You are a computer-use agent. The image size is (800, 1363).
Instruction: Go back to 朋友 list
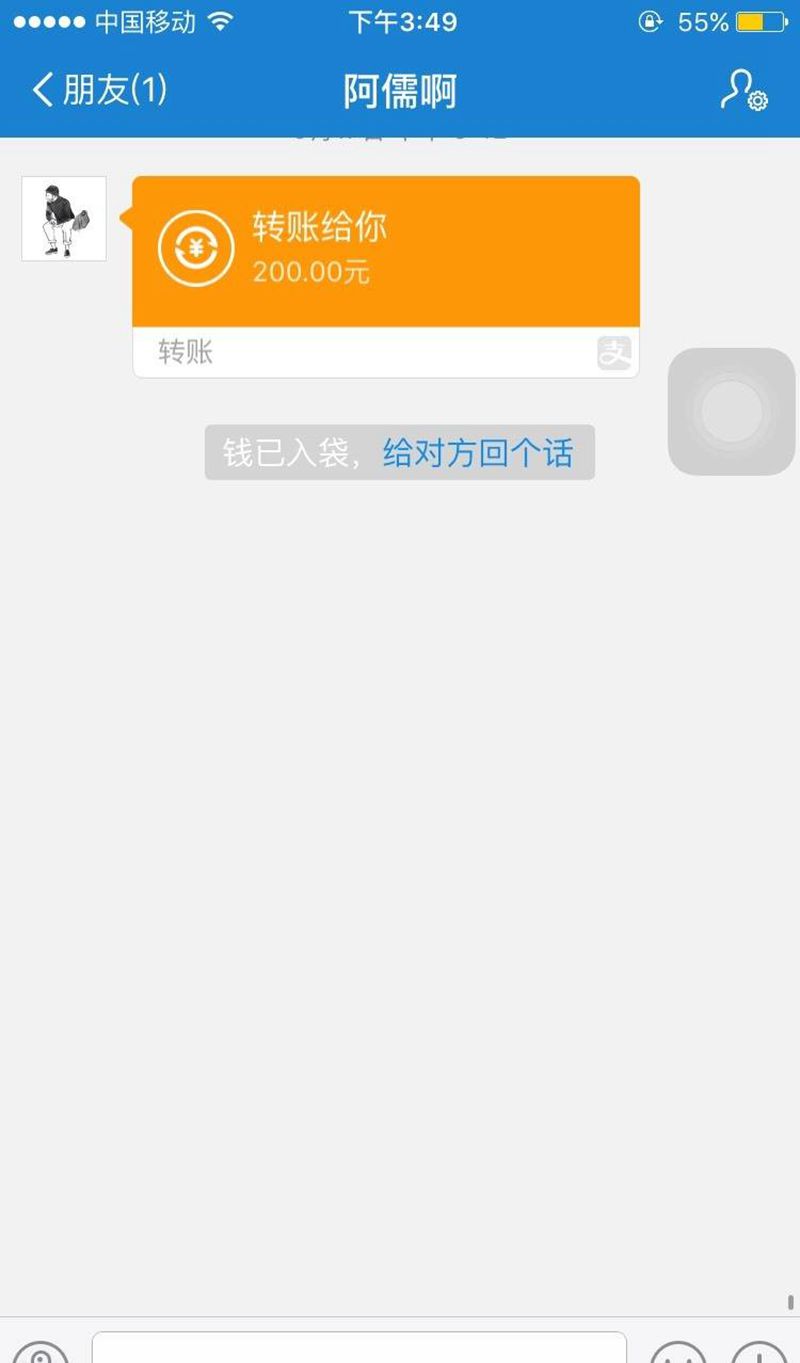[x=98, y=91]
